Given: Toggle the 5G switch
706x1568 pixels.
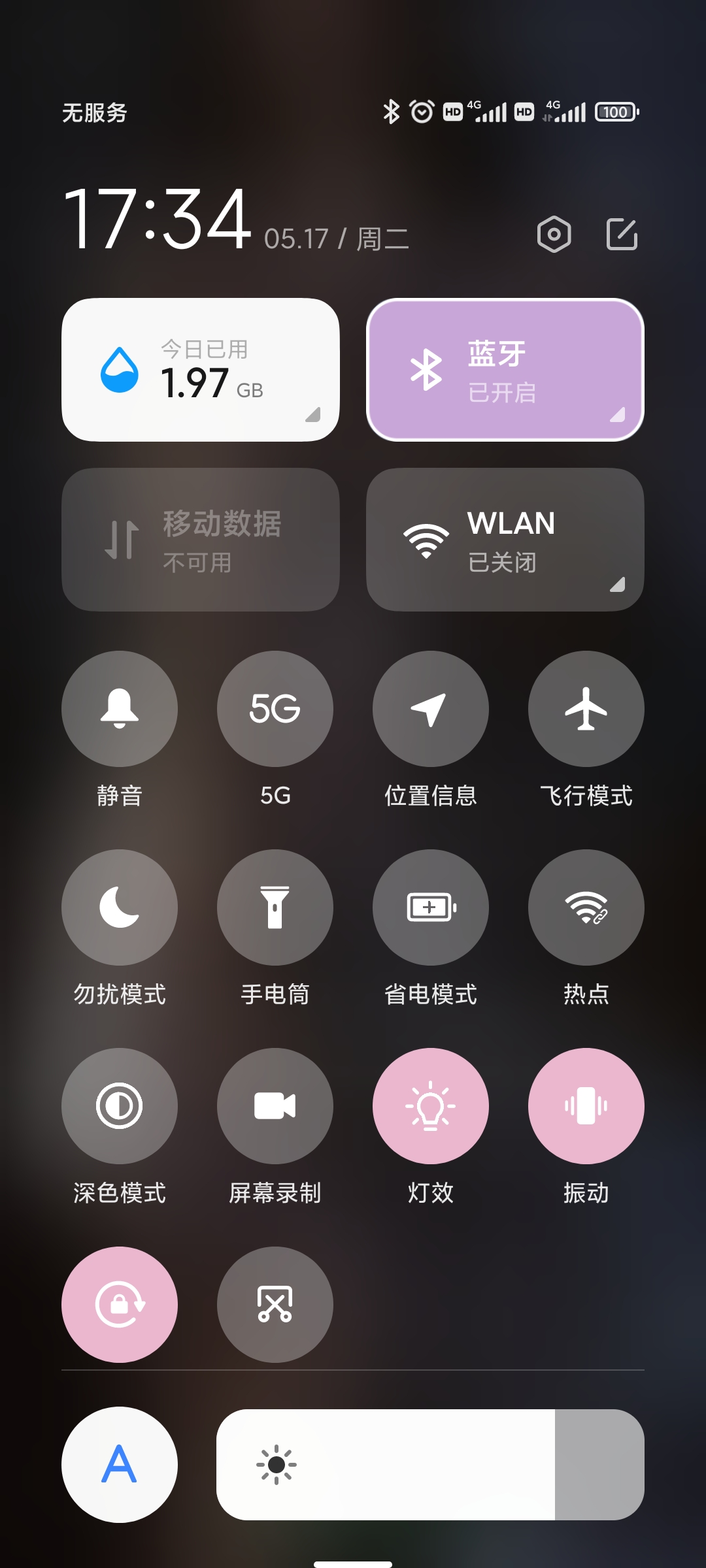Looking at the screenshot, I should pyautogui.click(x=275, y=709).
